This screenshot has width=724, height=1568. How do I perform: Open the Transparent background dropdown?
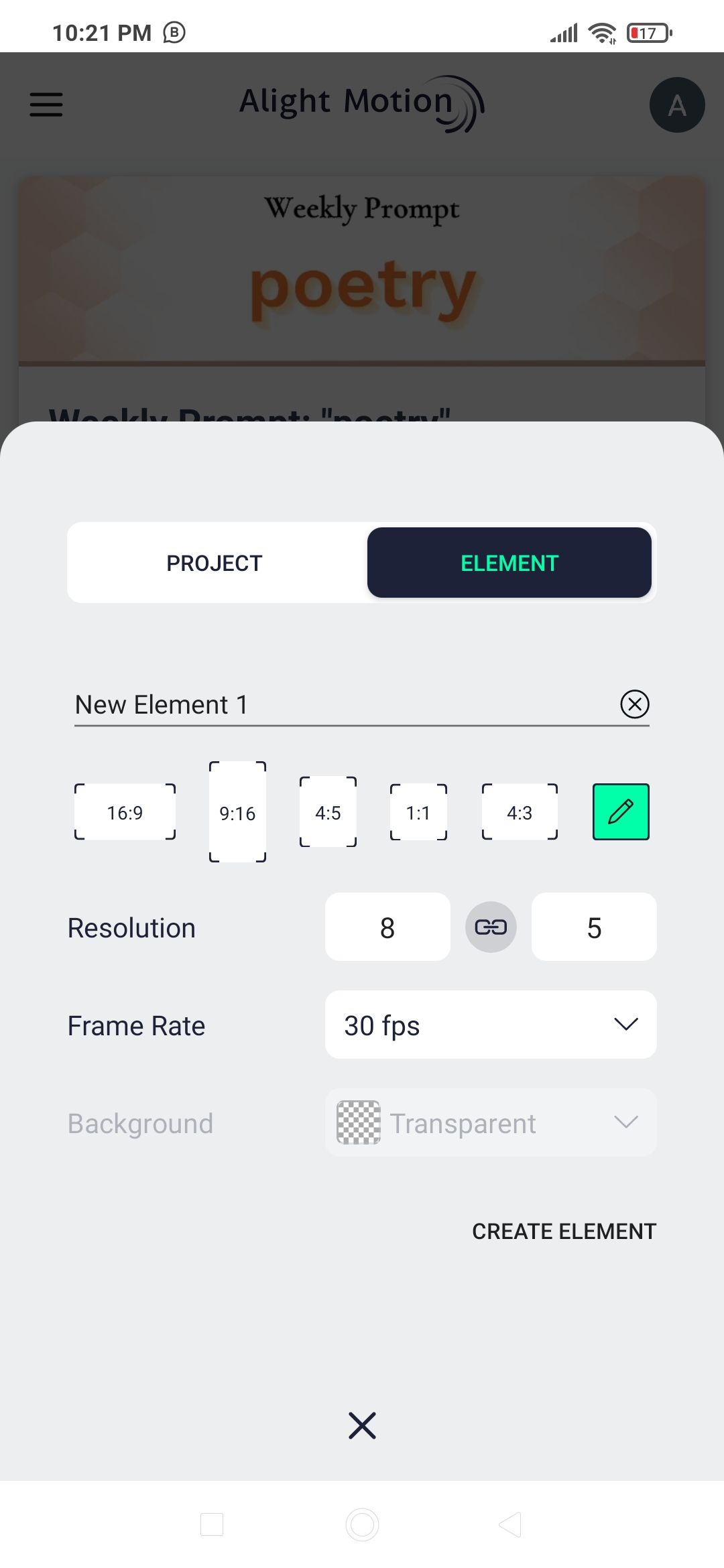point(491,1123)
